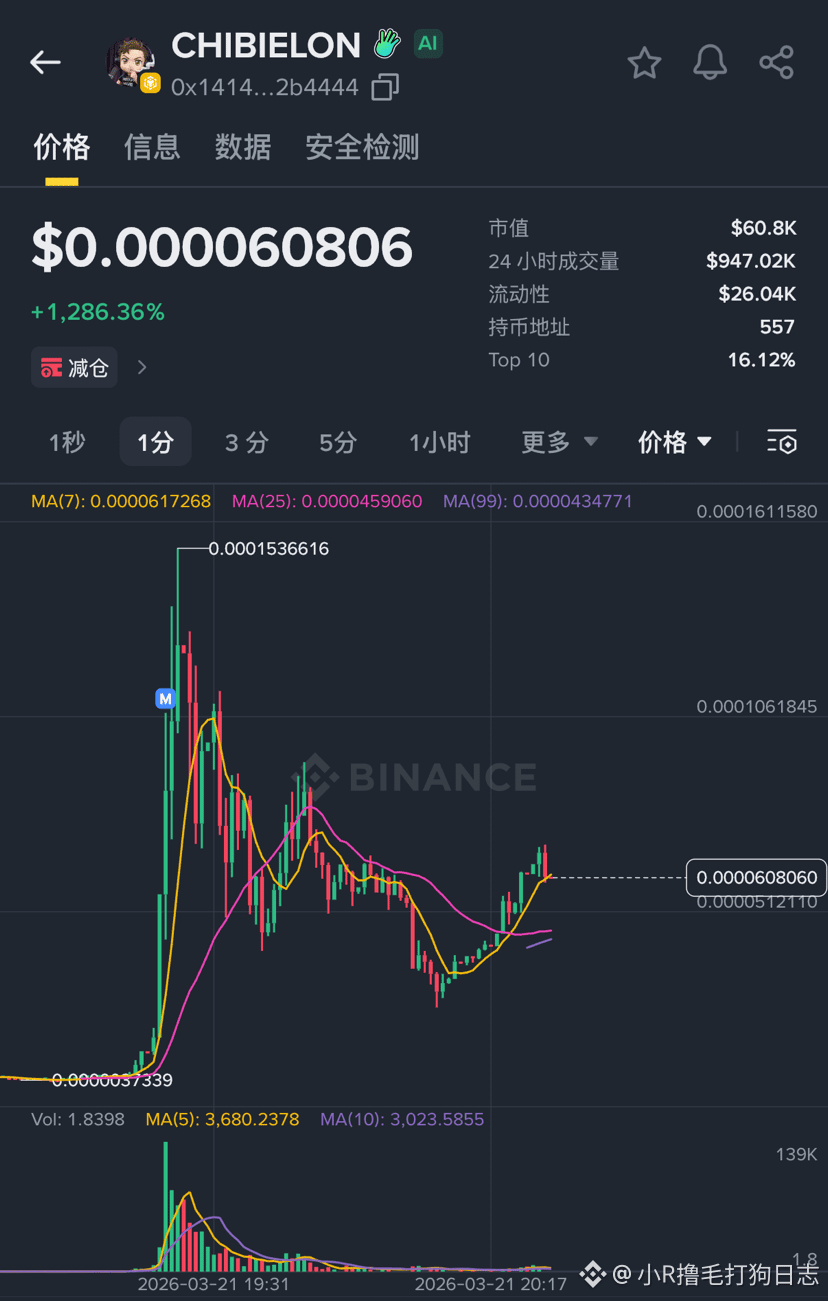Image resolution: width=828 pixels, height=1301 pixels.
Task: Select the 1秒 chart interval
Action: [67, 442]
